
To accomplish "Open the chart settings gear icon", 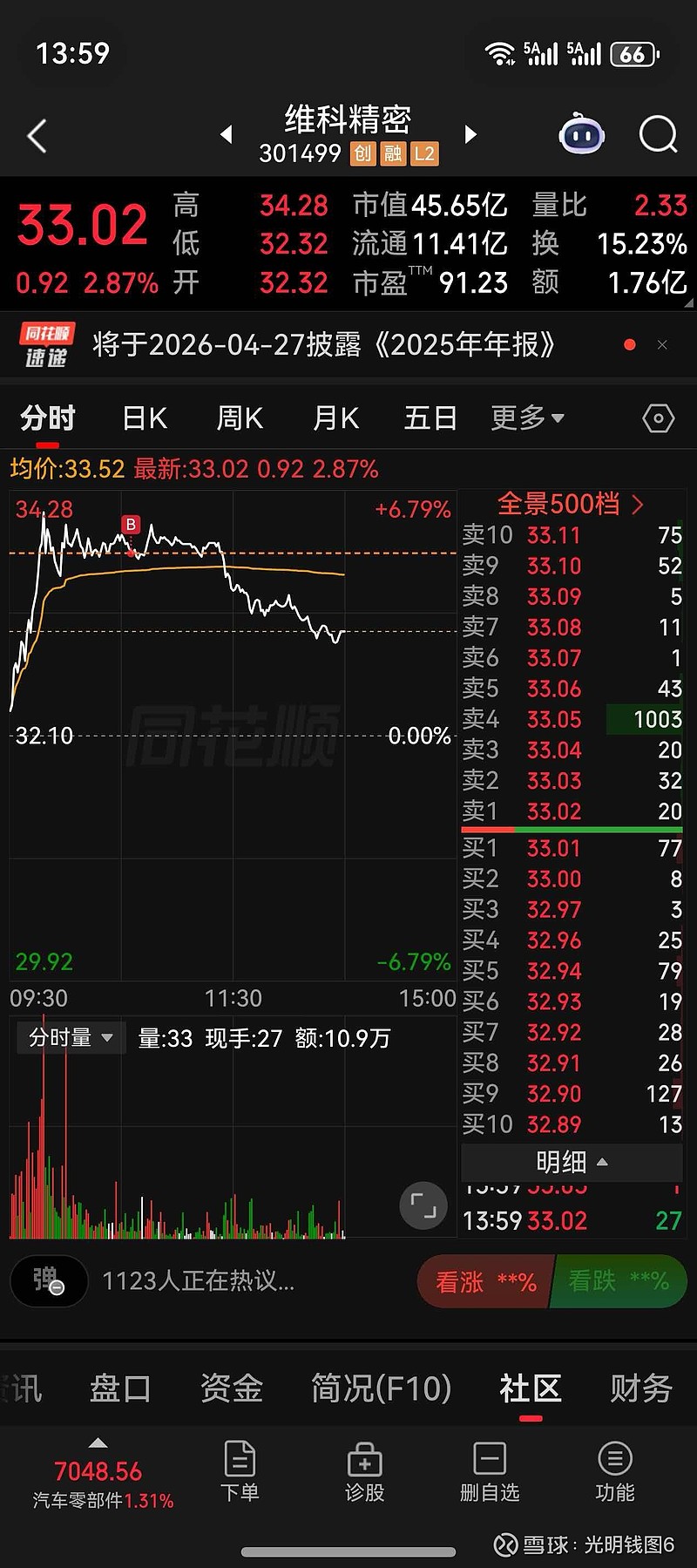I will tap(658, 418).
